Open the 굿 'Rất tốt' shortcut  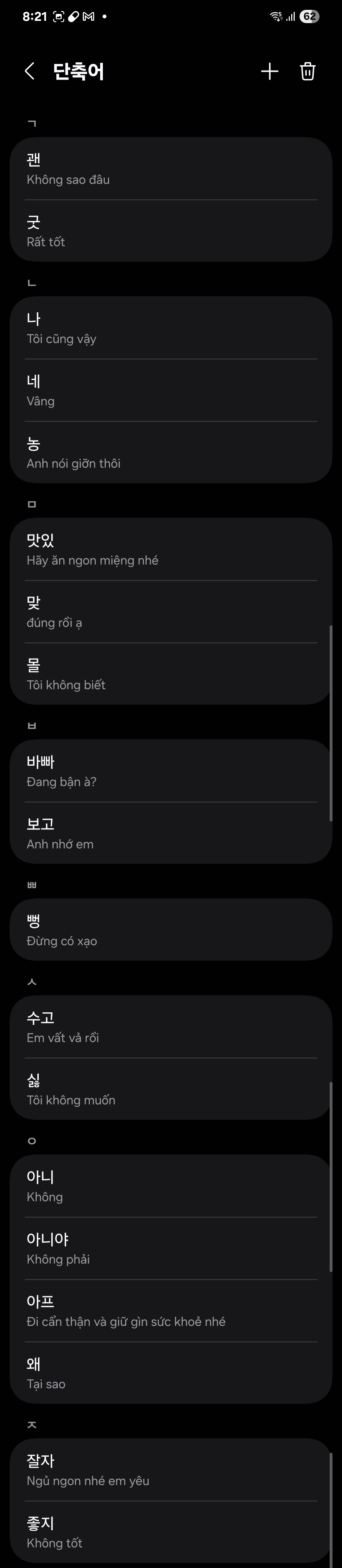pyautogui.click(x=171, y=231)
